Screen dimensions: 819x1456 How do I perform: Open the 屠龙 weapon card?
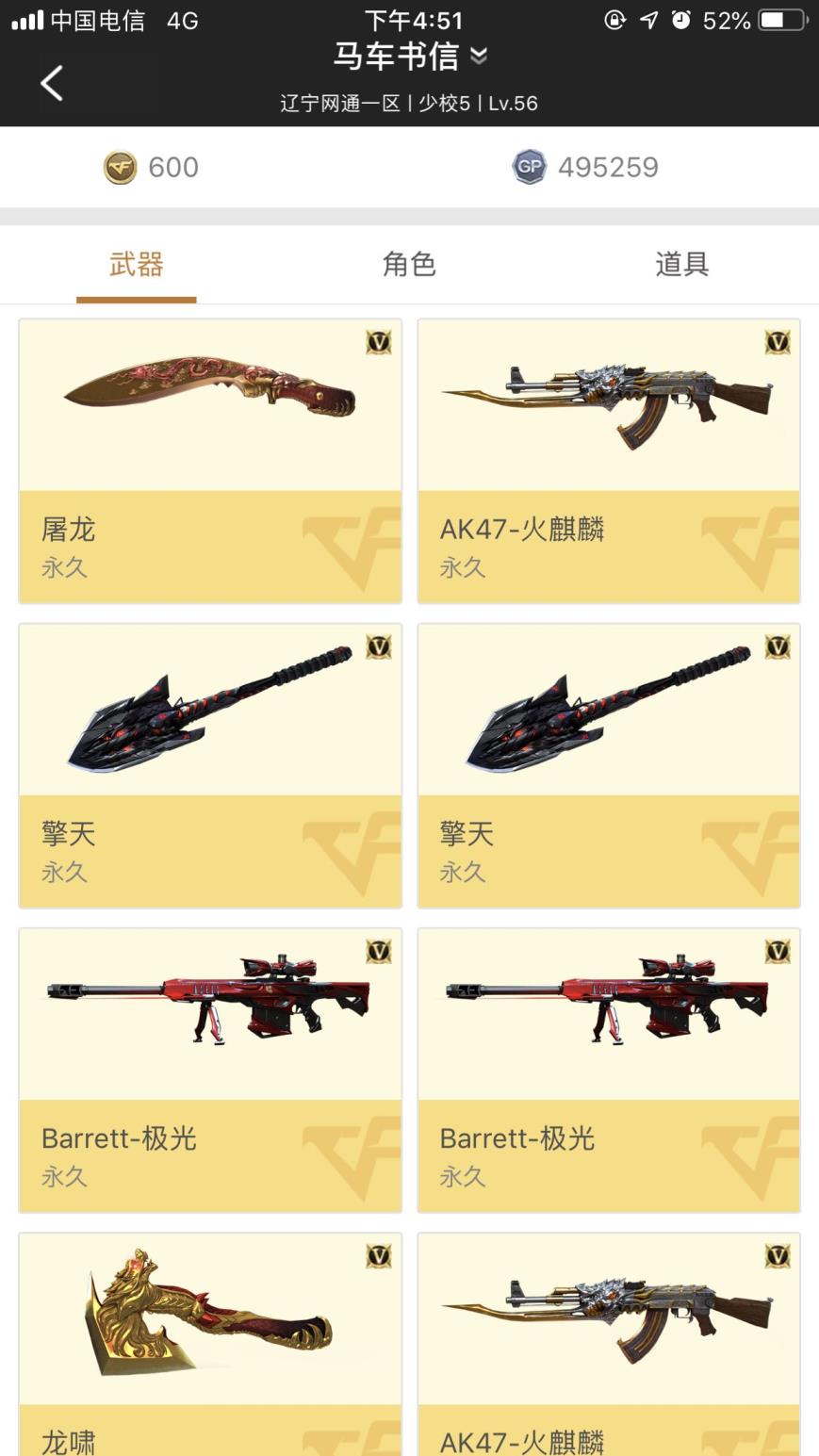pos(210,461)
